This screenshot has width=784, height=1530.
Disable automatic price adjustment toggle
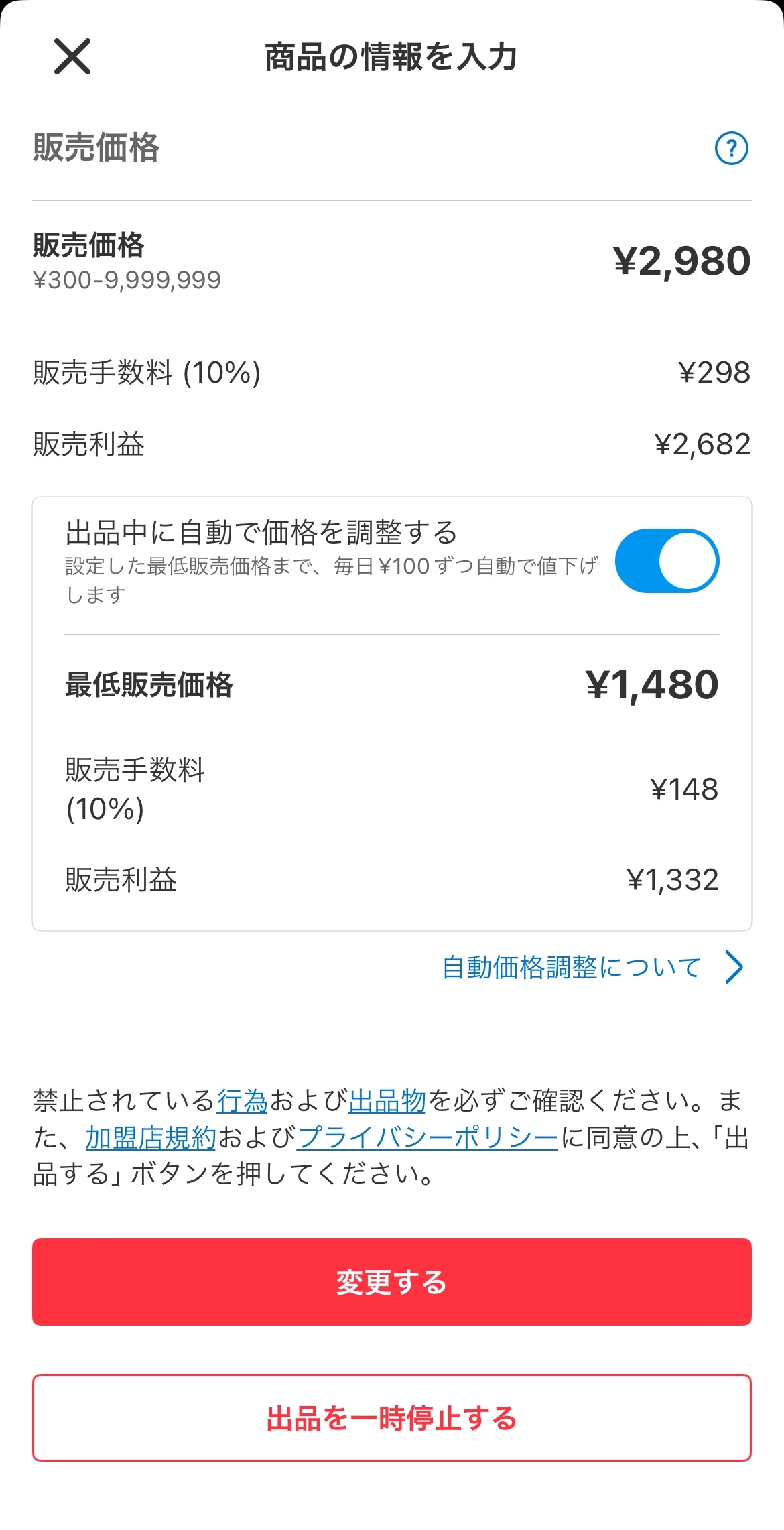pos(667,561)
